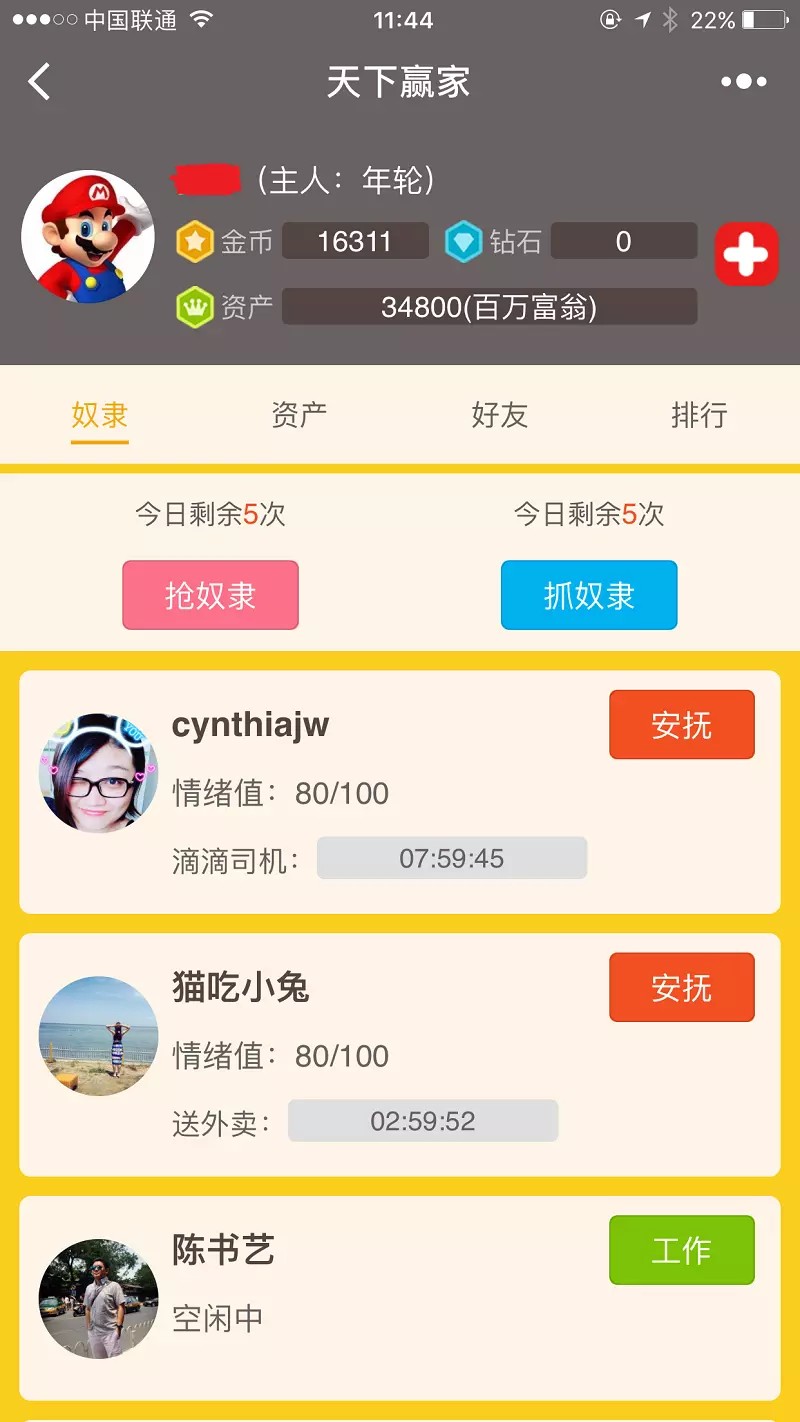The image size is (800, 1422).
Task: Open the Mario profile avatar
Action: [x=88, y=237]
